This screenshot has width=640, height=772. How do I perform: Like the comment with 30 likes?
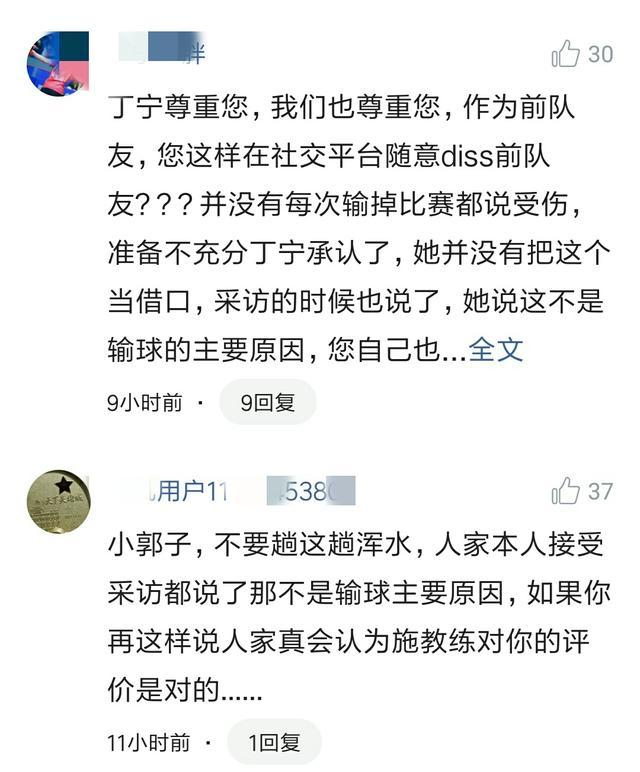(x=566, y=54)
